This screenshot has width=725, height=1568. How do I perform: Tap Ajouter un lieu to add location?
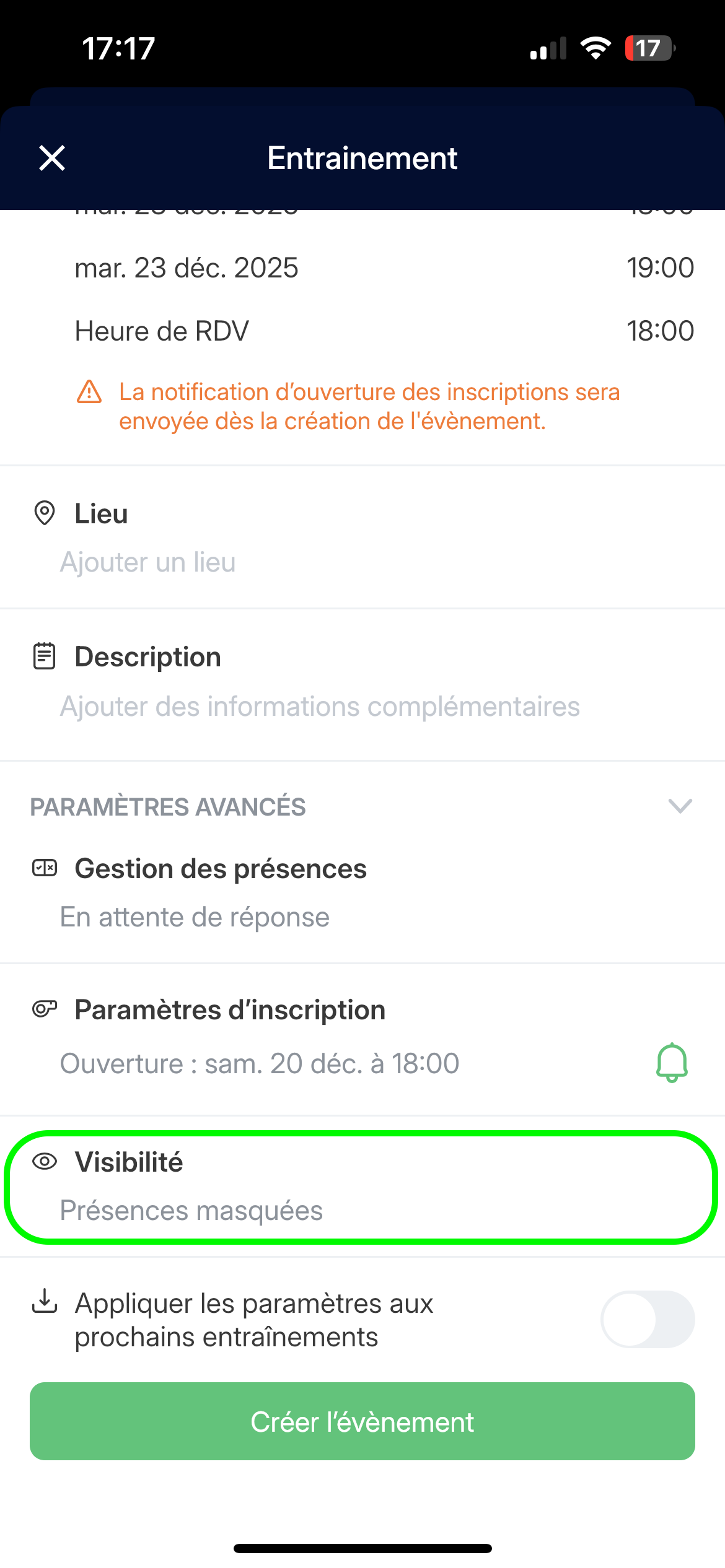[x=148, y=562]
